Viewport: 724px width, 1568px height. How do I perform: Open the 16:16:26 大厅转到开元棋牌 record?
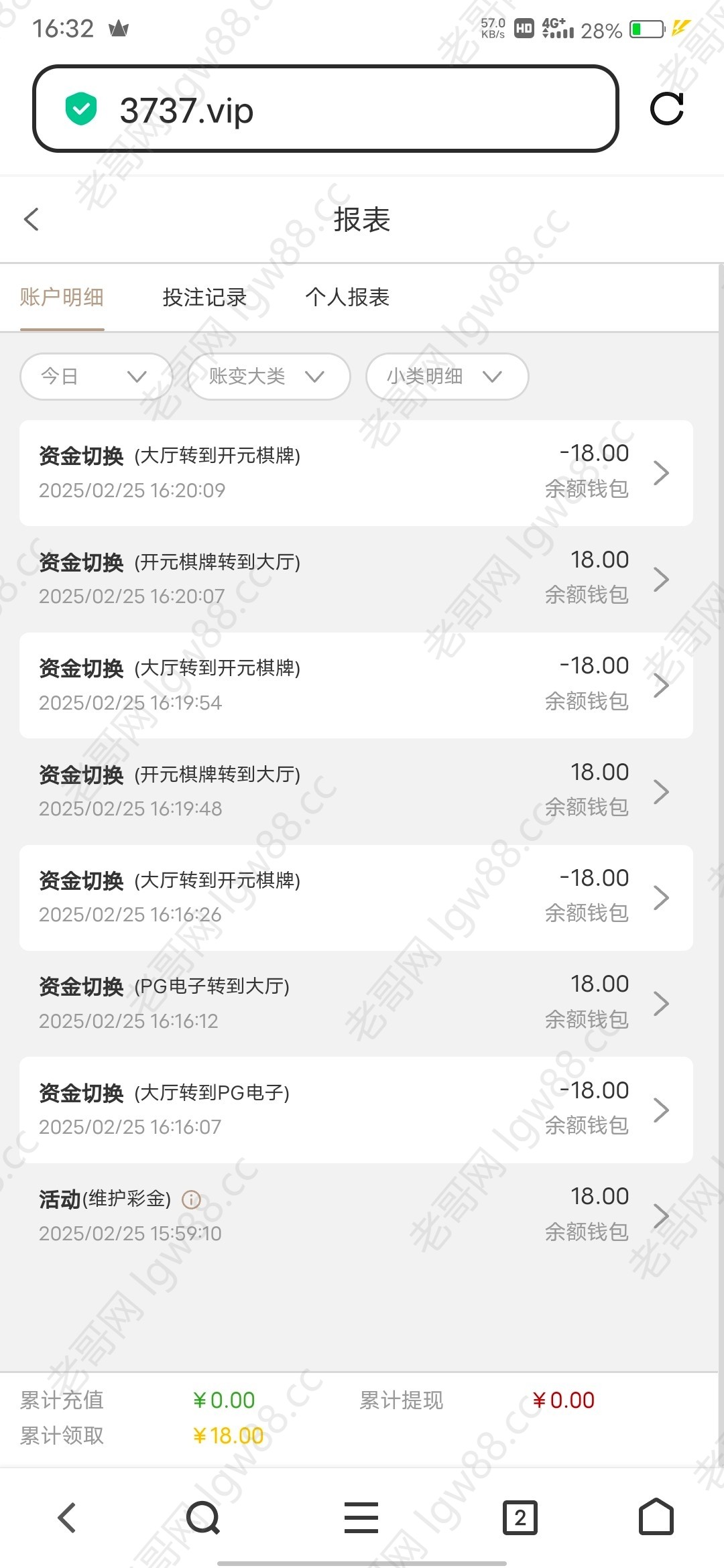coord(356,898)
